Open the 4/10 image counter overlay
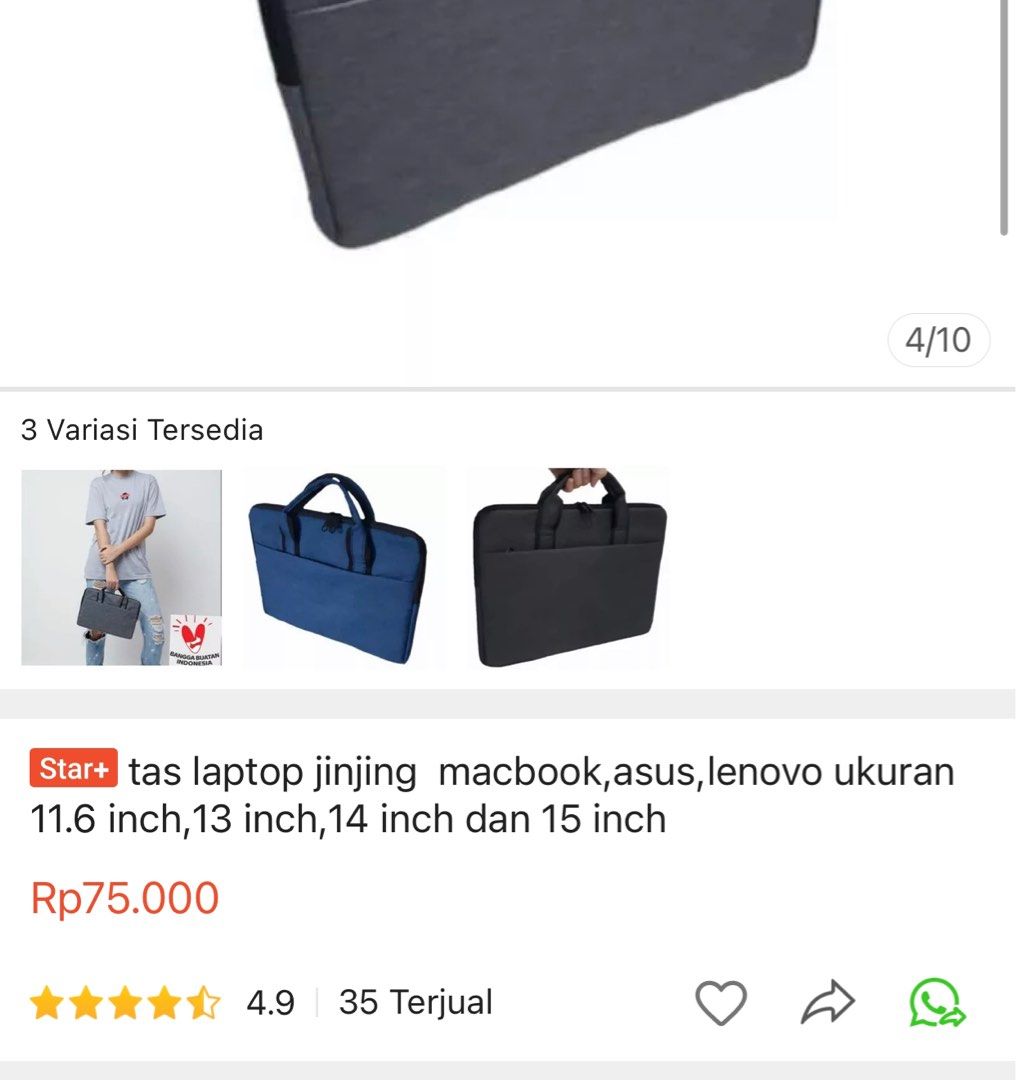Screen dimensions: 1016x1080 click(938, 340)
